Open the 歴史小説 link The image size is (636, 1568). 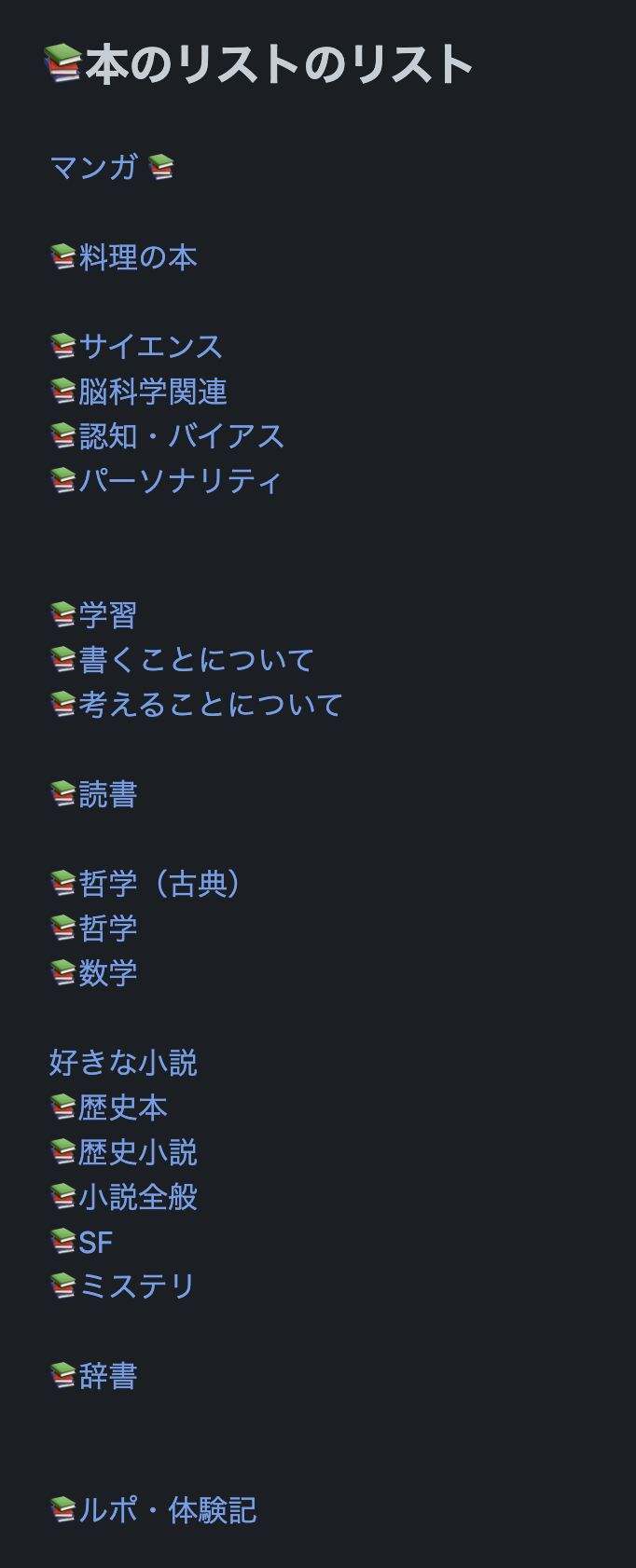[x=137, y=1152]
